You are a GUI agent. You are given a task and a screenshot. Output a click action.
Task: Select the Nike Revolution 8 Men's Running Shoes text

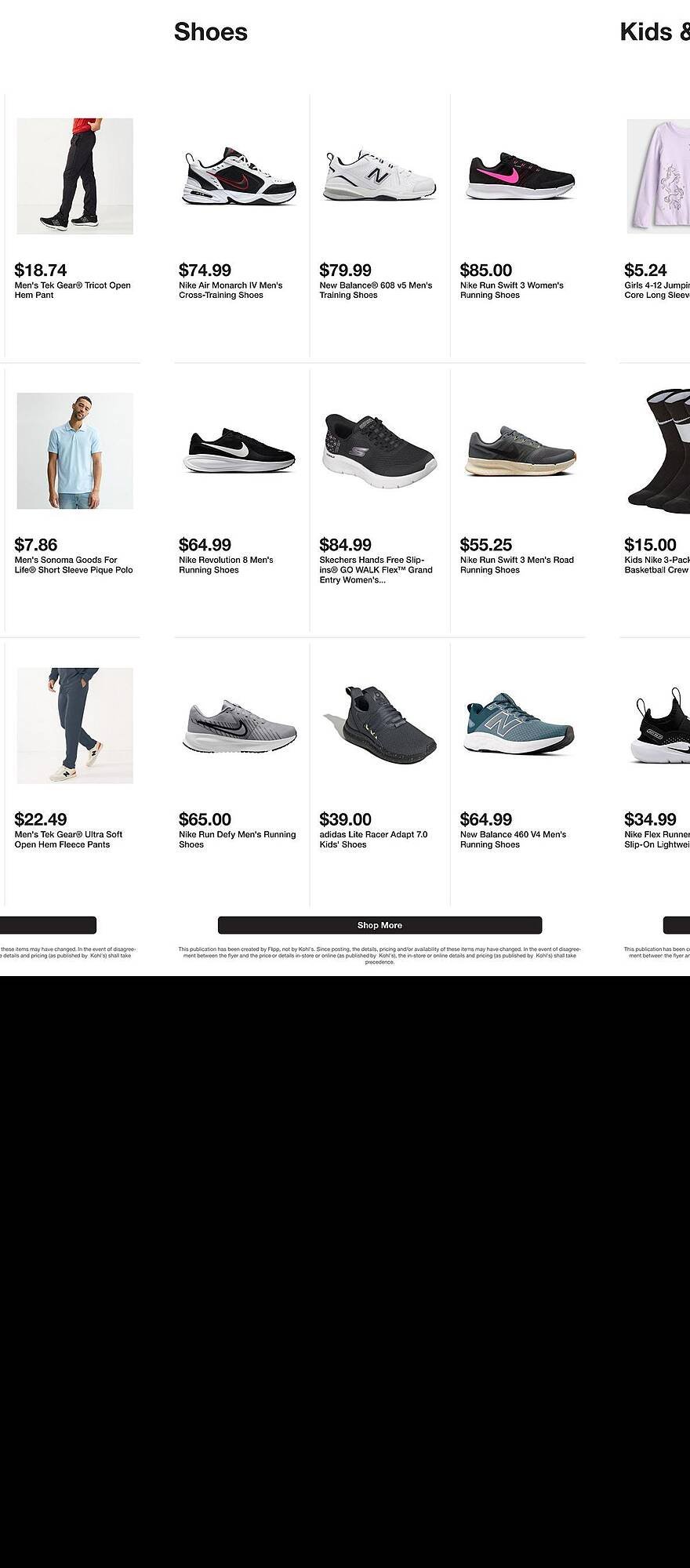click(226, 565)
